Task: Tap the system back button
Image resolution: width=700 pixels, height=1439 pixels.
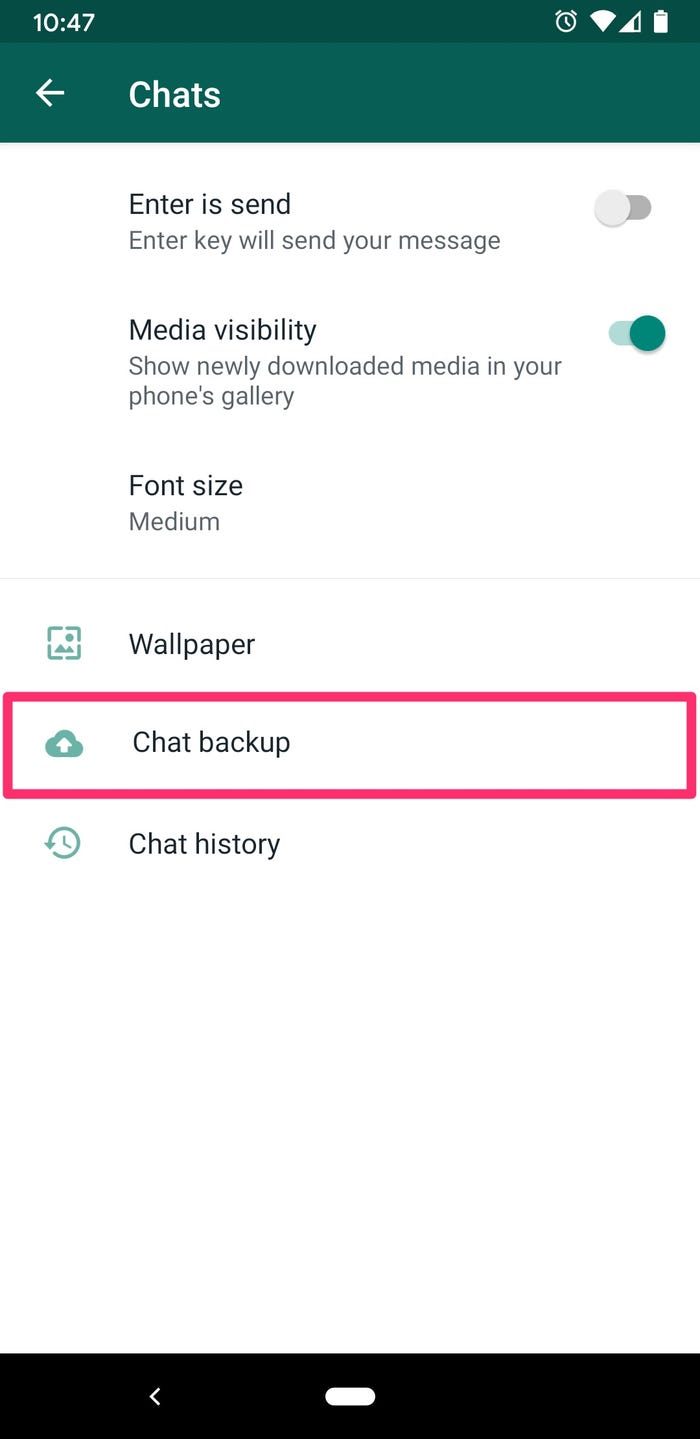Action: coord(155,1397)
